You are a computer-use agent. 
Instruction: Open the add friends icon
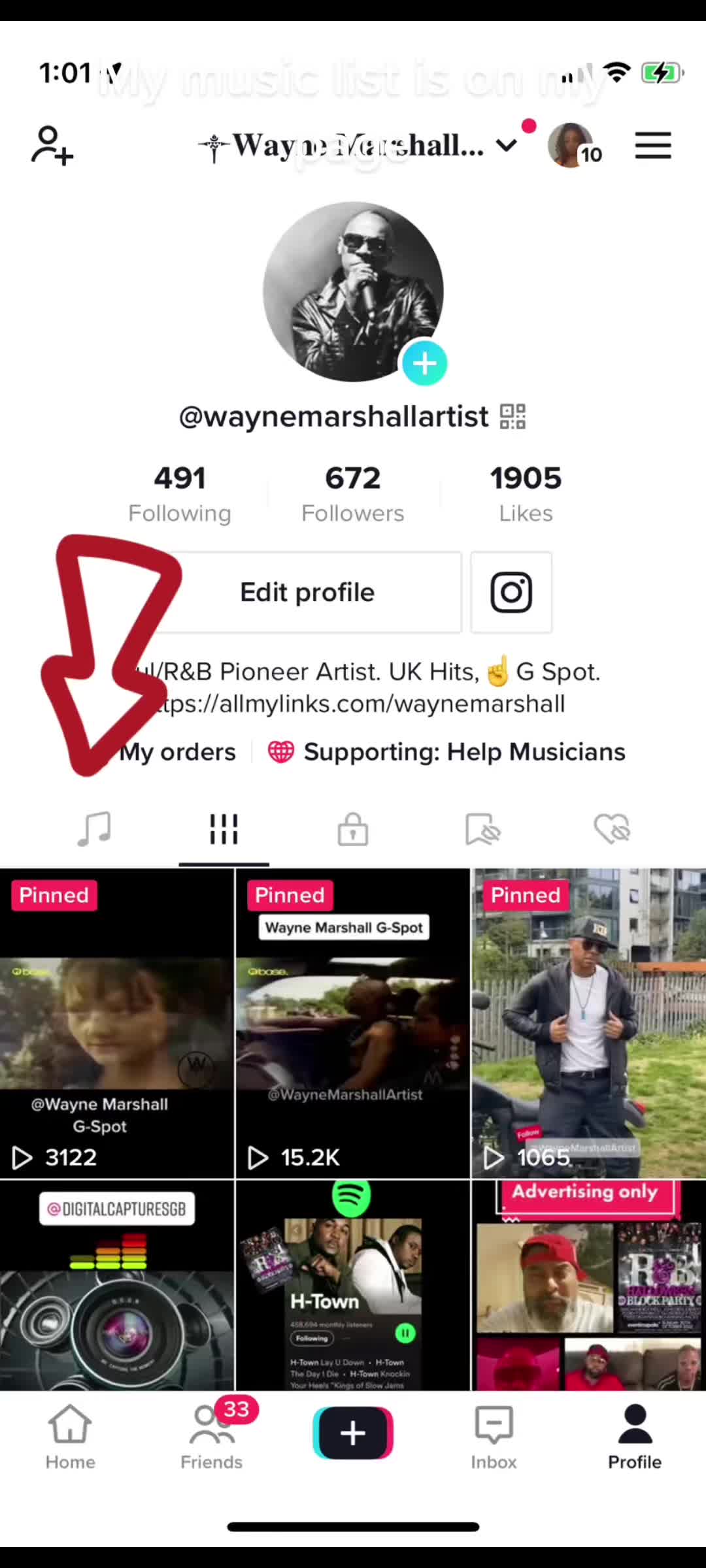(x=52, y=145)
